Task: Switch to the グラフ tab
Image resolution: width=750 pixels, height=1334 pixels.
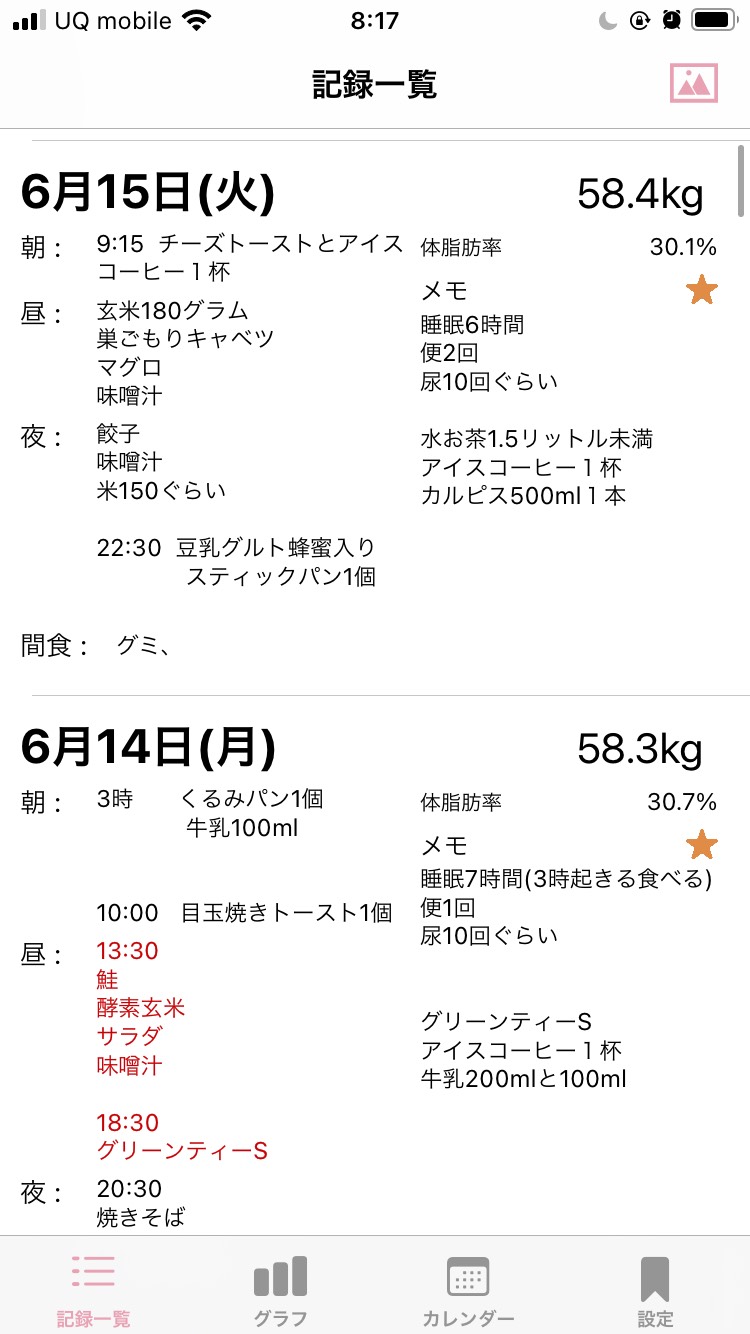Action: coord(280,1290)
